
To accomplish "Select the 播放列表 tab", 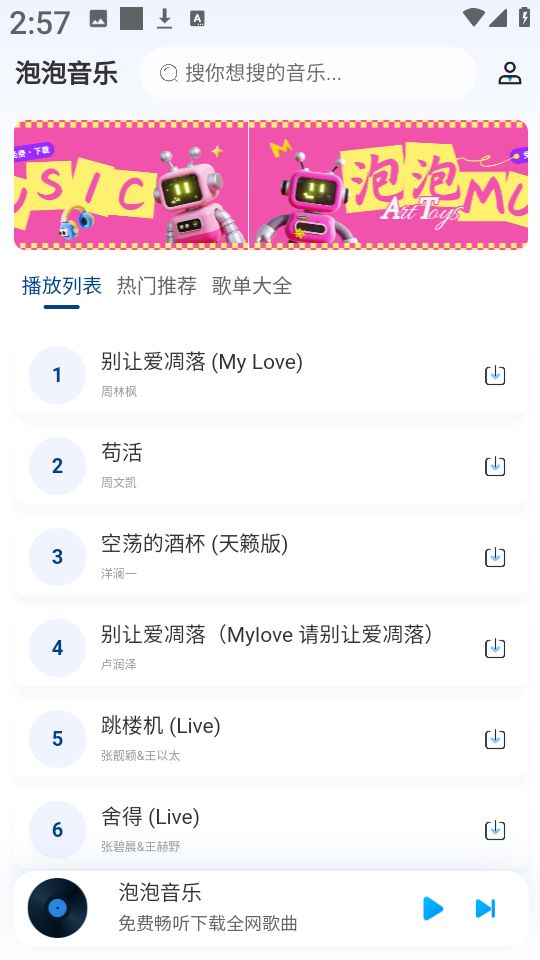I will pyautogui.click(x=62, y=286).
